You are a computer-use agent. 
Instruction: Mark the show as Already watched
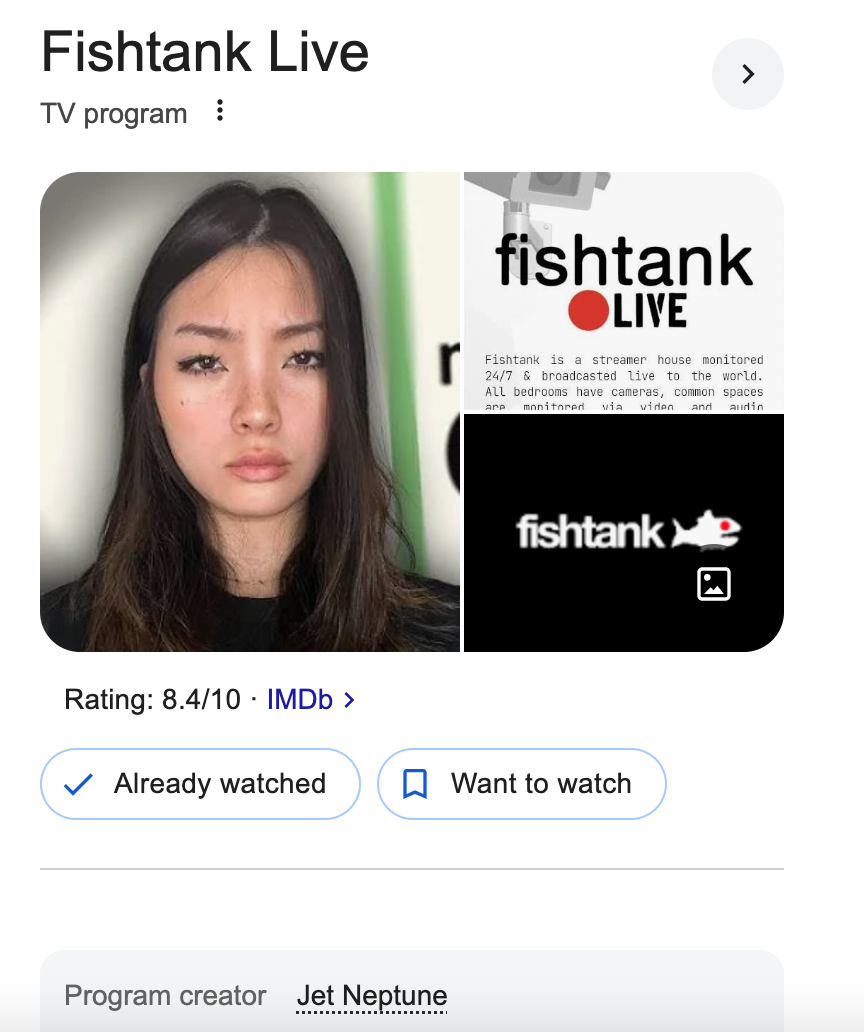[x=200, y=784]
